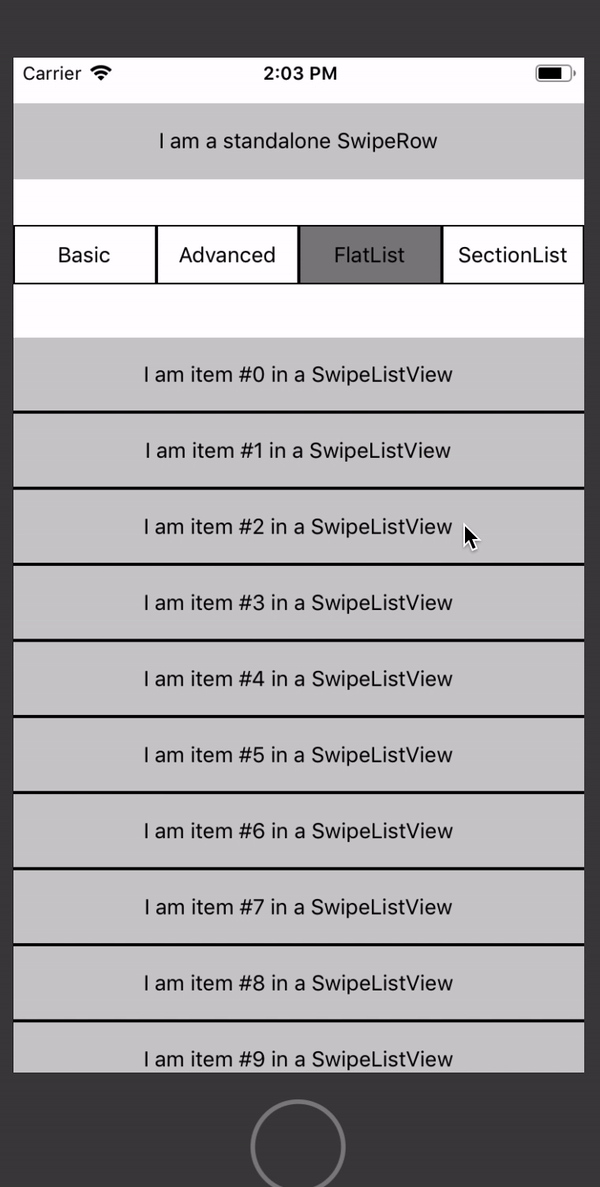
Task: Tap item #2 in the list
Action: [x=298, y=527]
